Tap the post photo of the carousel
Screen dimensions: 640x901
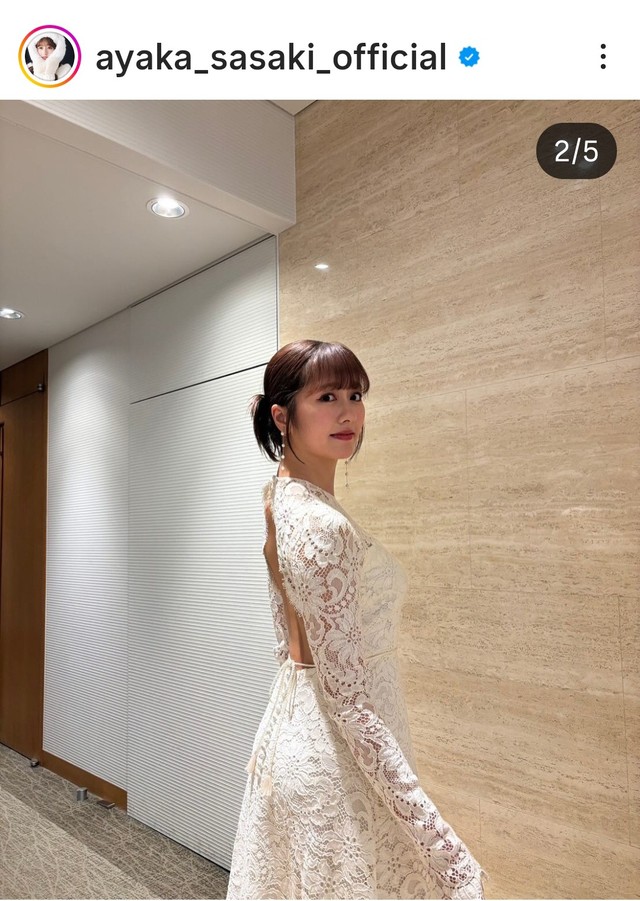pyautogui.click(x=320, y=500)
